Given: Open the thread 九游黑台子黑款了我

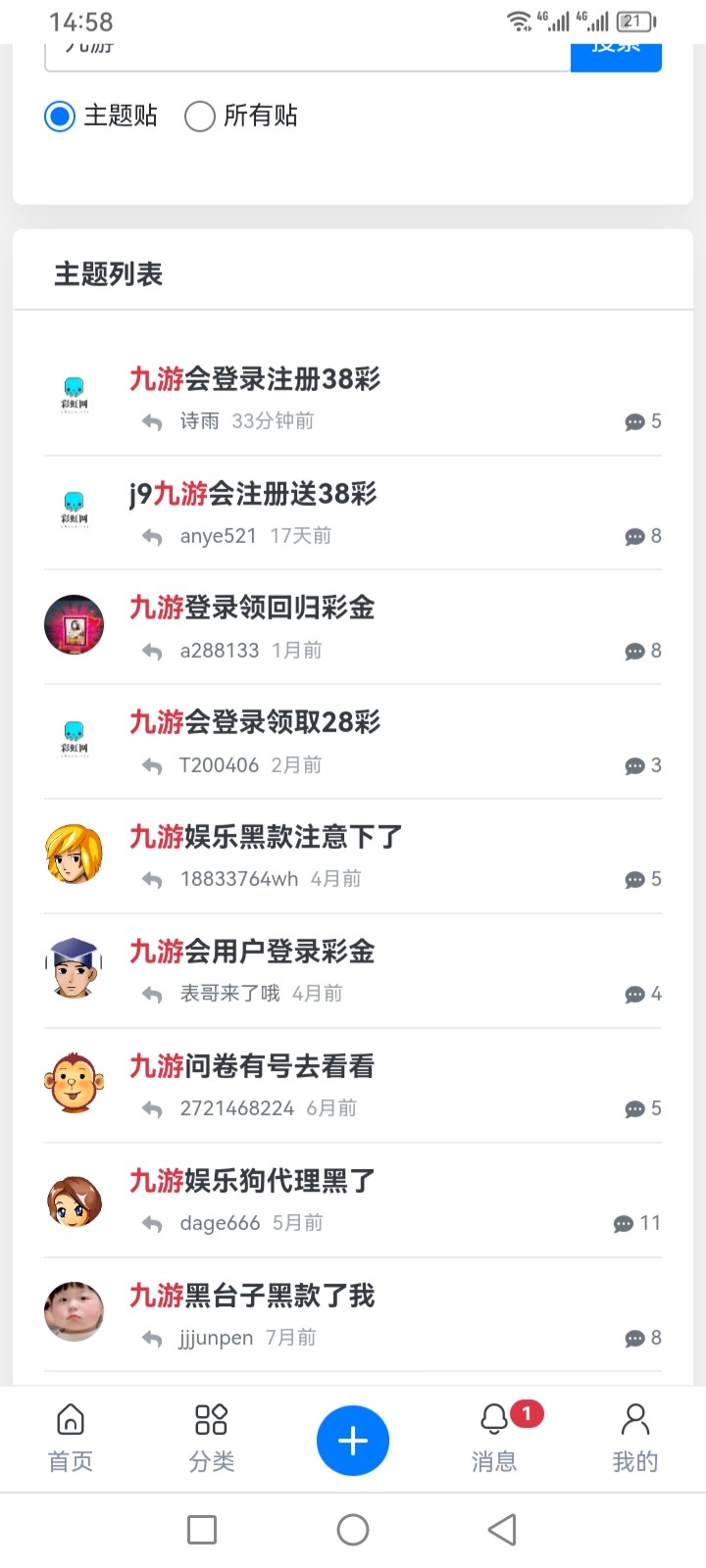Looking at the screenshot, I should [252, 1297].
